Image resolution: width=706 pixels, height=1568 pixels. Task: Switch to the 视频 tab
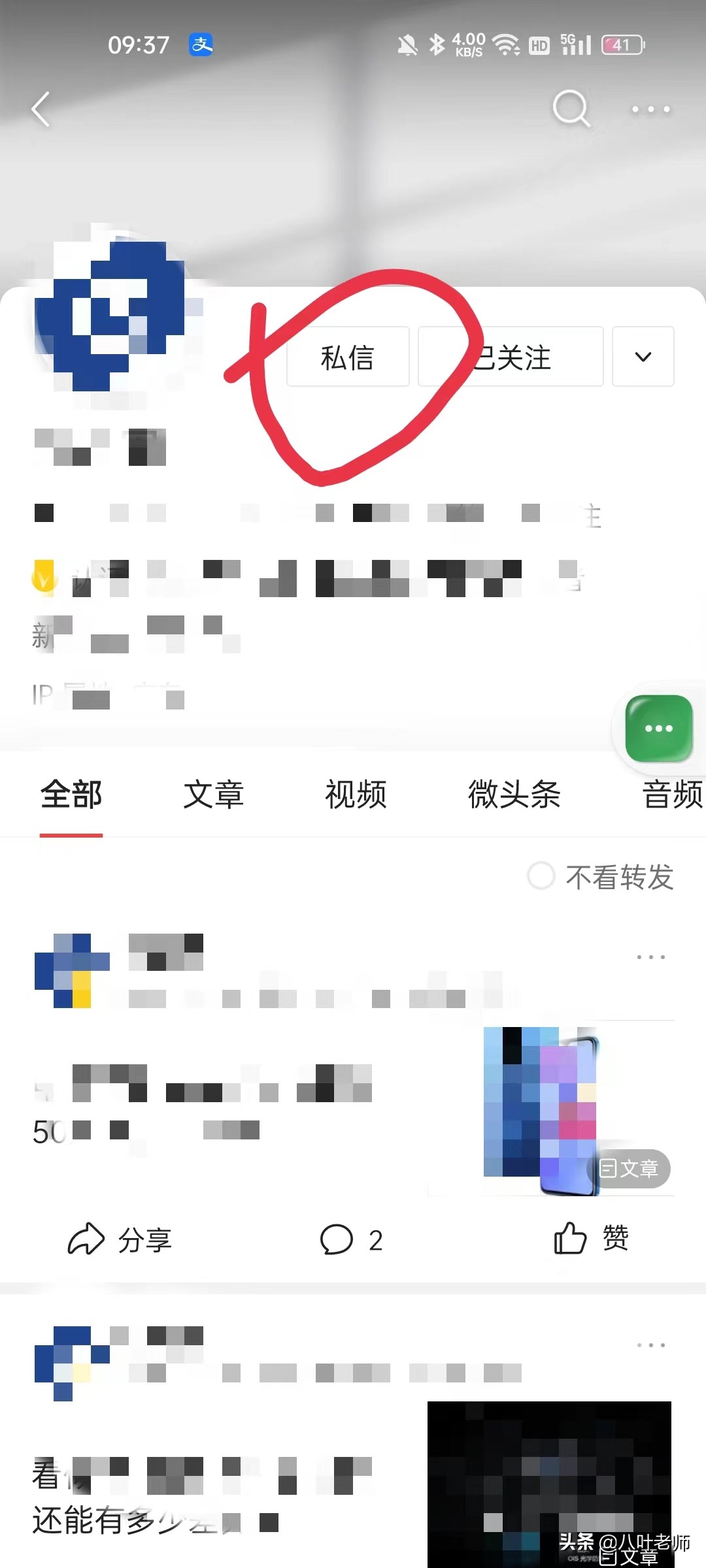[356, 794]
